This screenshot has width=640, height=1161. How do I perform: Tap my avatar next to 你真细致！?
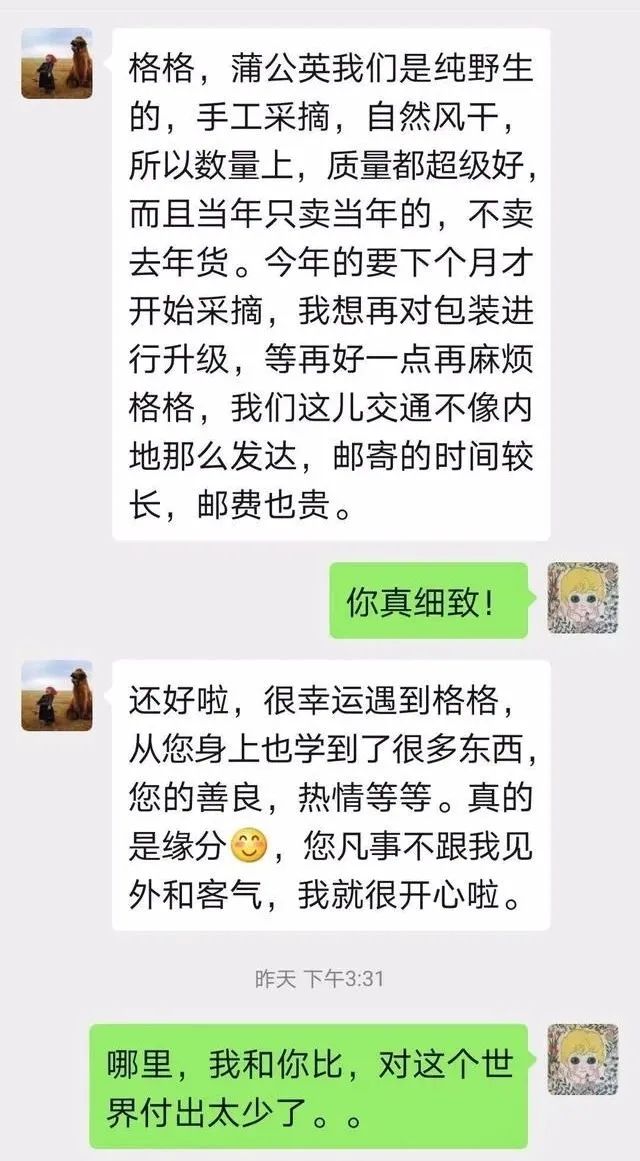pos(582,598)
